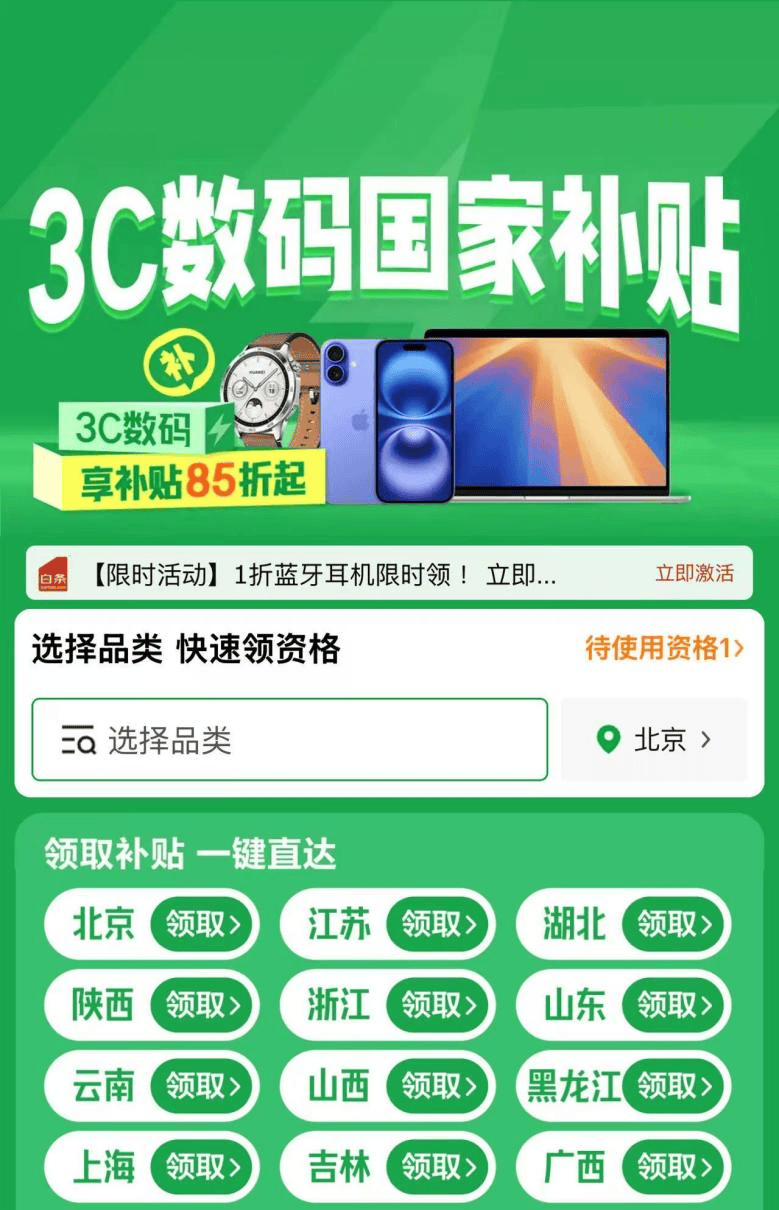Claim the subsidy for 云南
The width and height of the screenshot is (779, 1210).
point(203,1086)
